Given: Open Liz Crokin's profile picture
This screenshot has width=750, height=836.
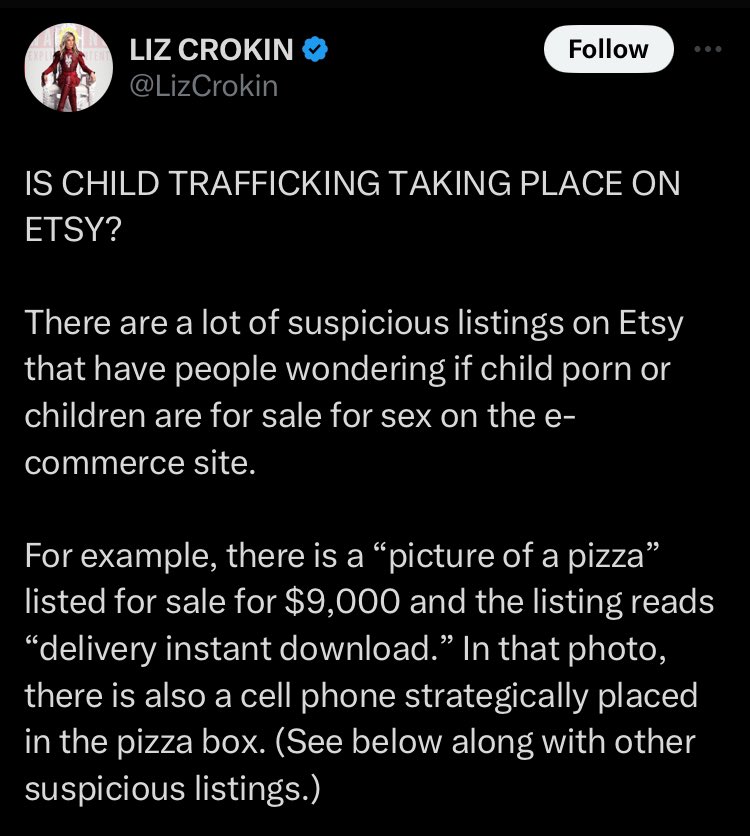Looking at the screenshot, I should click(x=66, y=67).
